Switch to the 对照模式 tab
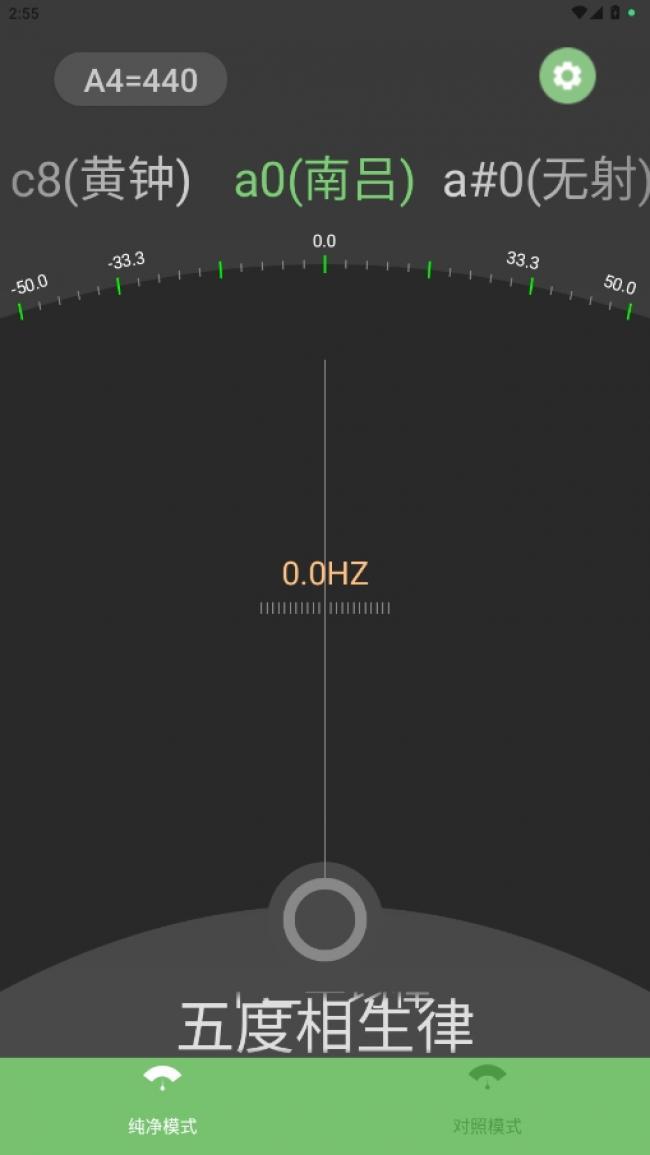Viewport: 650px width, 1155px height. (x=487, y=1105)
